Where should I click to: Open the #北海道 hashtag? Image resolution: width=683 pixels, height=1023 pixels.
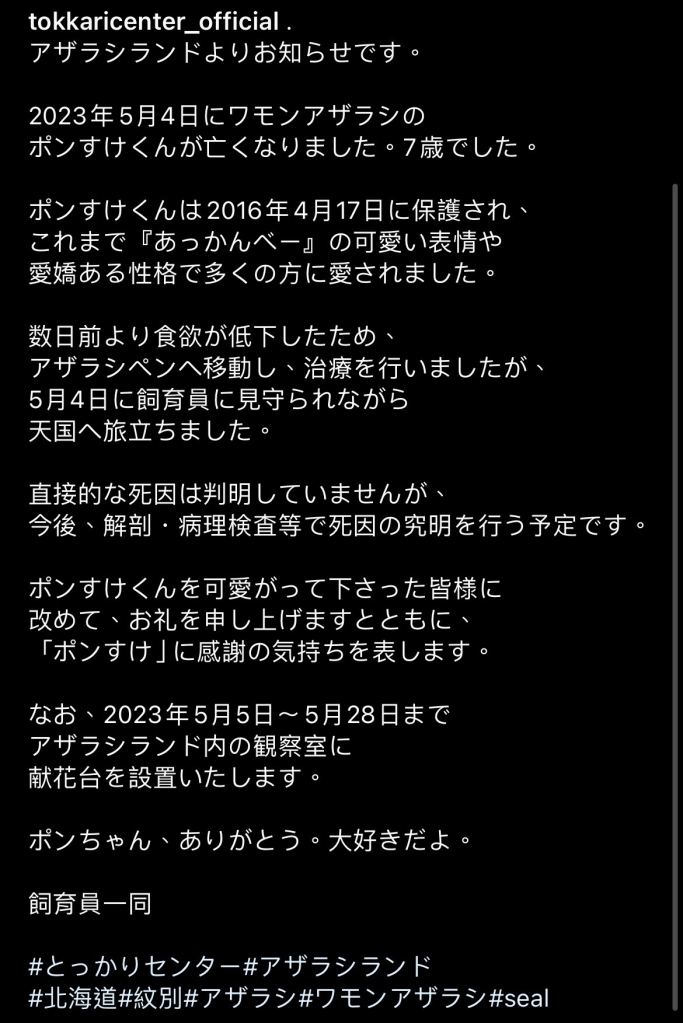point(73,997)
